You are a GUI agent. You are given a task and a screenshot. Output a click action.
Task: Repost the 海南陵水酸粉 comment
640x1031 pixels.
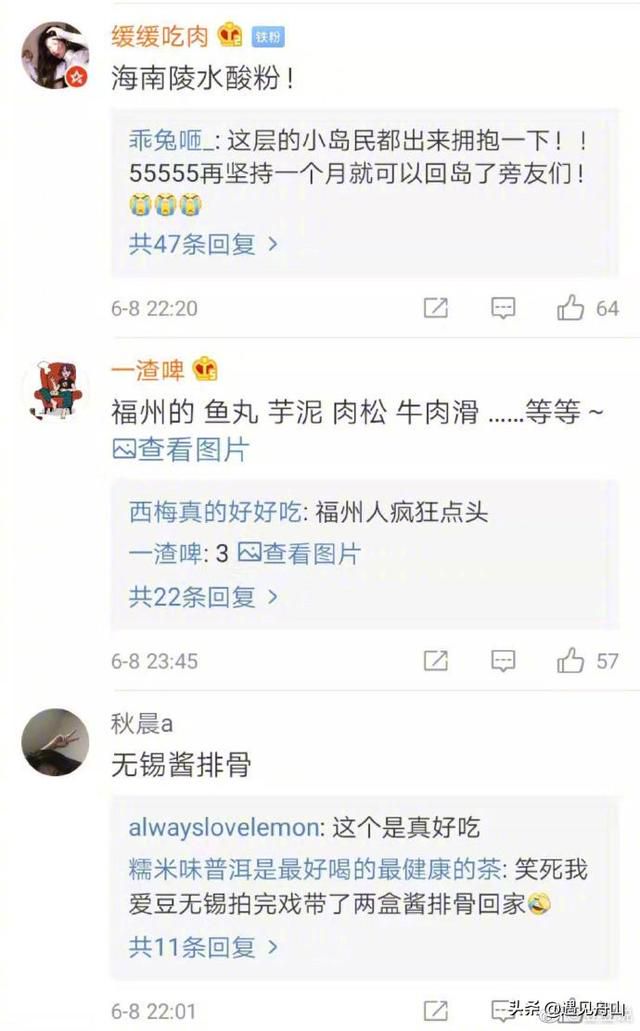pyautogui.click(x=435, y=308)
